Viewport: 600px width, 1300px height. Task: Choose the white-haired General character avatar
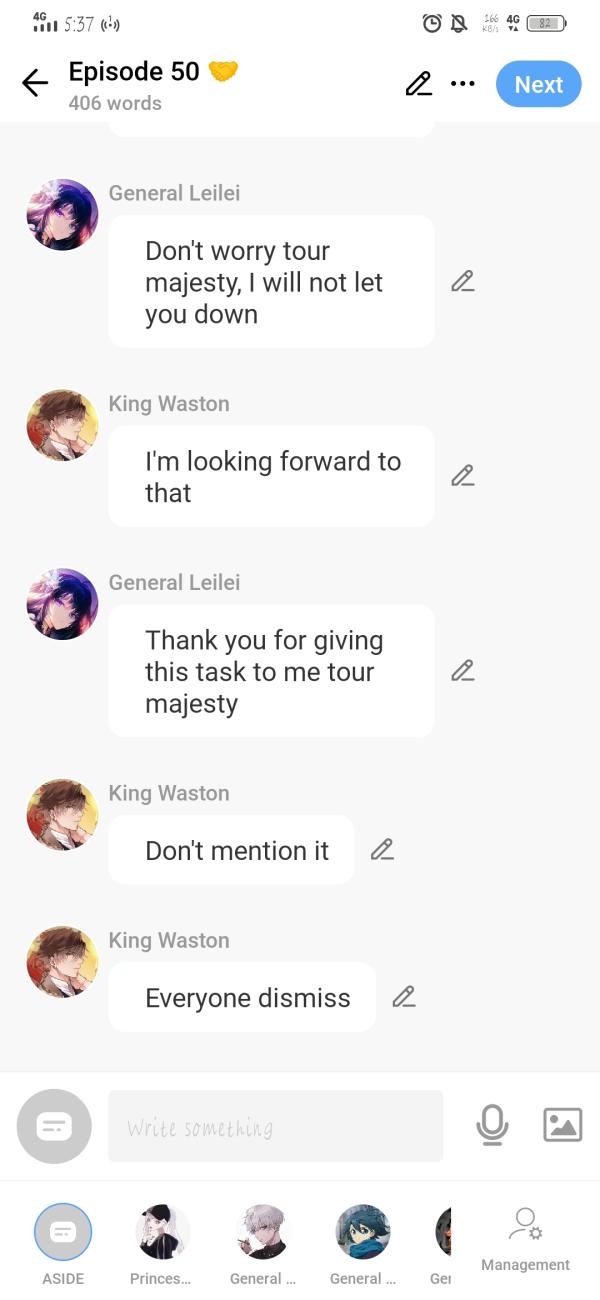pyautogui.click(x=262, y=1232)
